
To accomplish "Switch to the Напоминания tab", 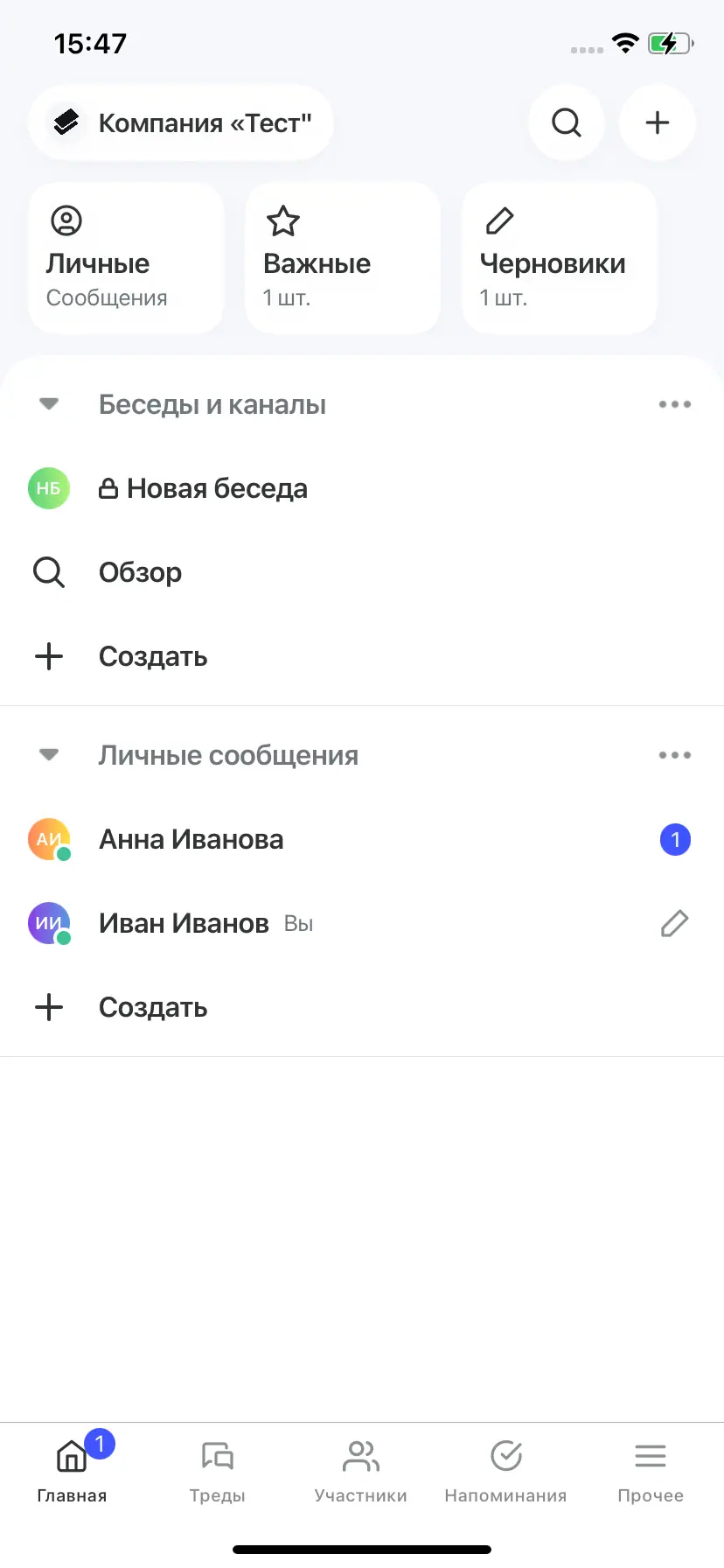I will 505,1470.
